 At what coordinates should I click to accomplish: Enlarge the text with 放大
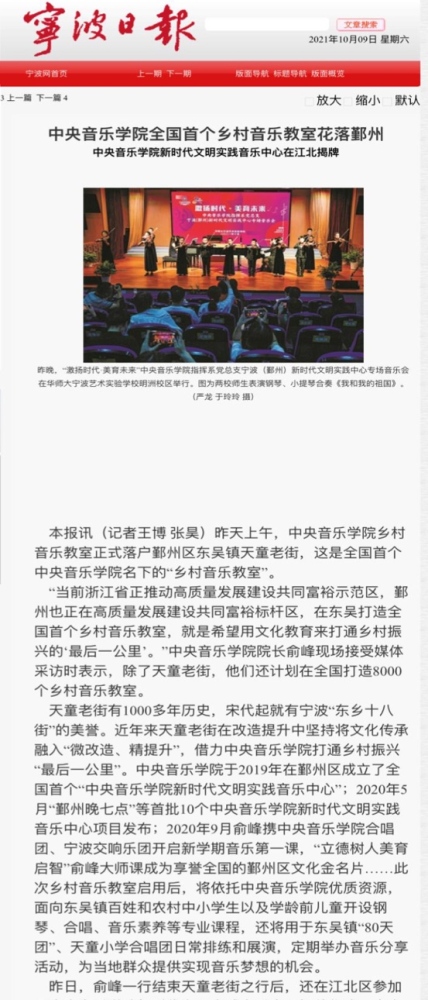click(x=328, y=100)
